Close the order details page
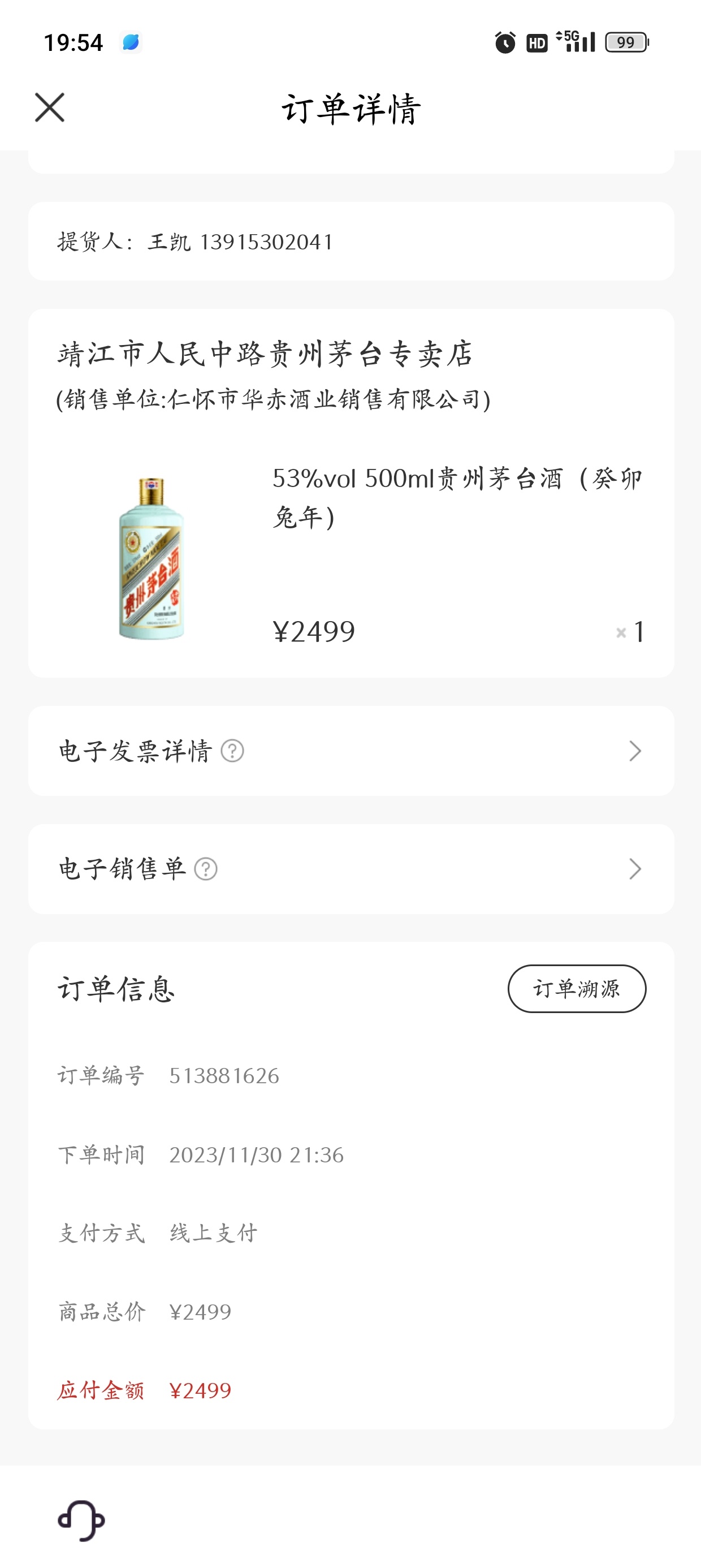This screenshot has height=1568, width=701. click(x=49, y=107)
